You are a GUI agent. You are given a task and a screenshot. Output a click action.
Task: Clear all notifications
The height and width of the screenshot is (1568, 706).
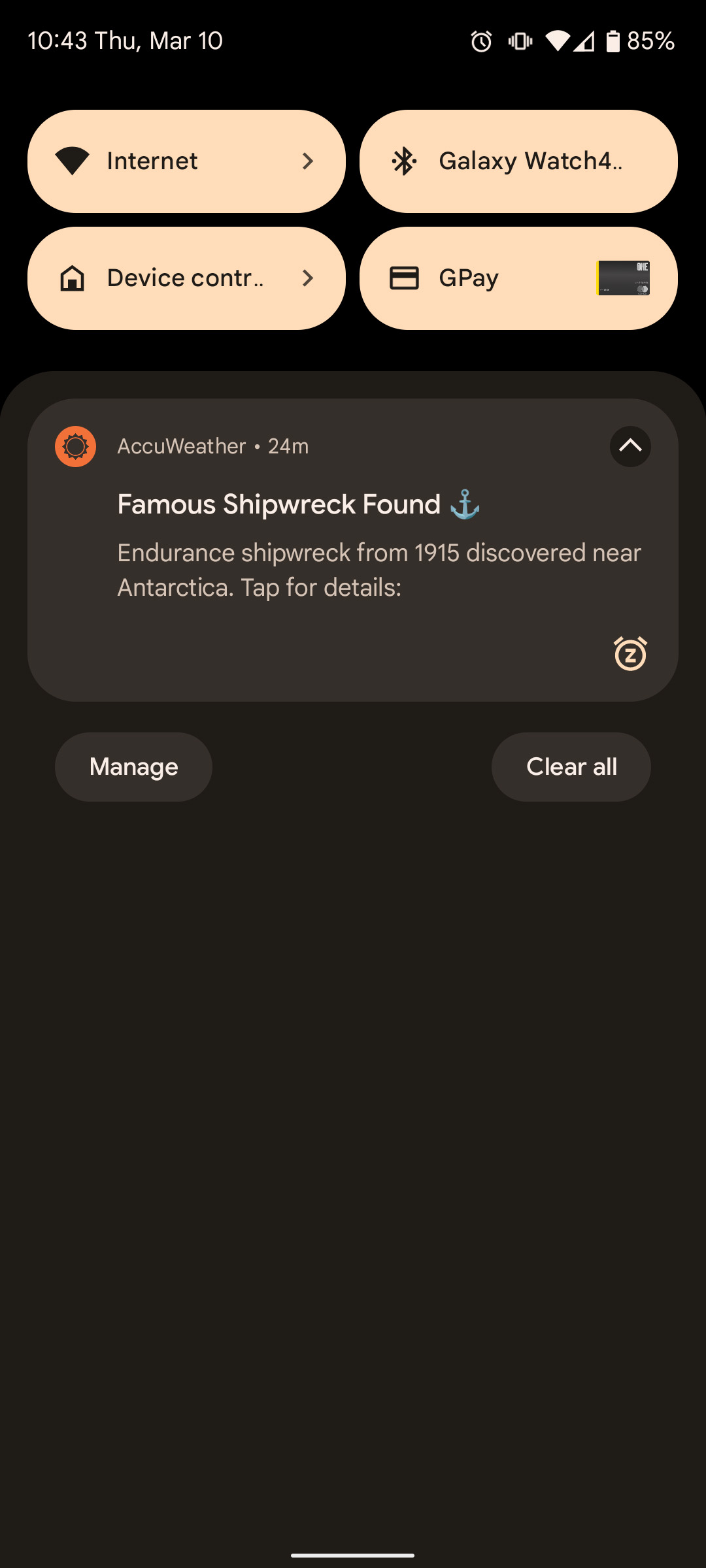click(x=571, y=767)
